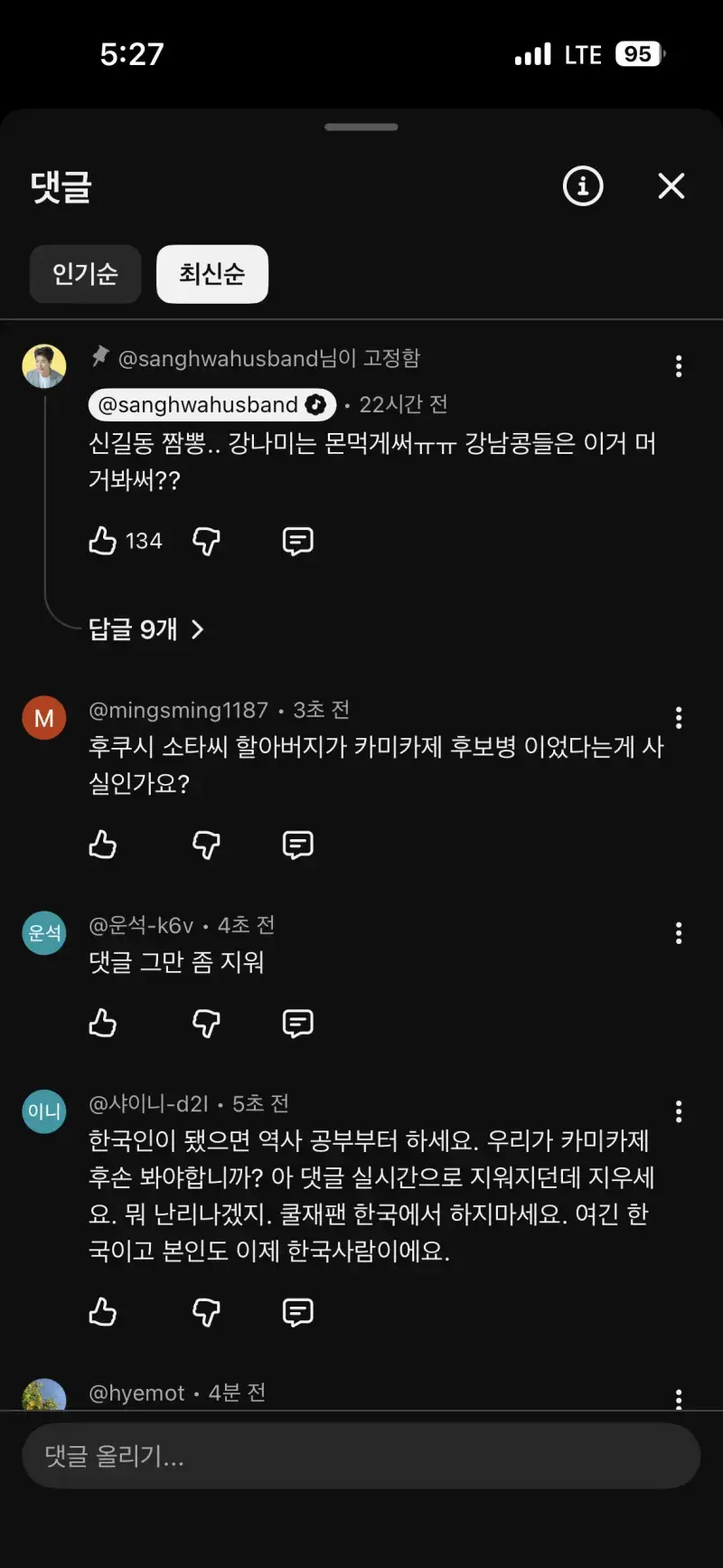723x1568 pixels.
Task: Reply to the pinned @sanghwahusband comment
Action: click(x=297, y=541)
